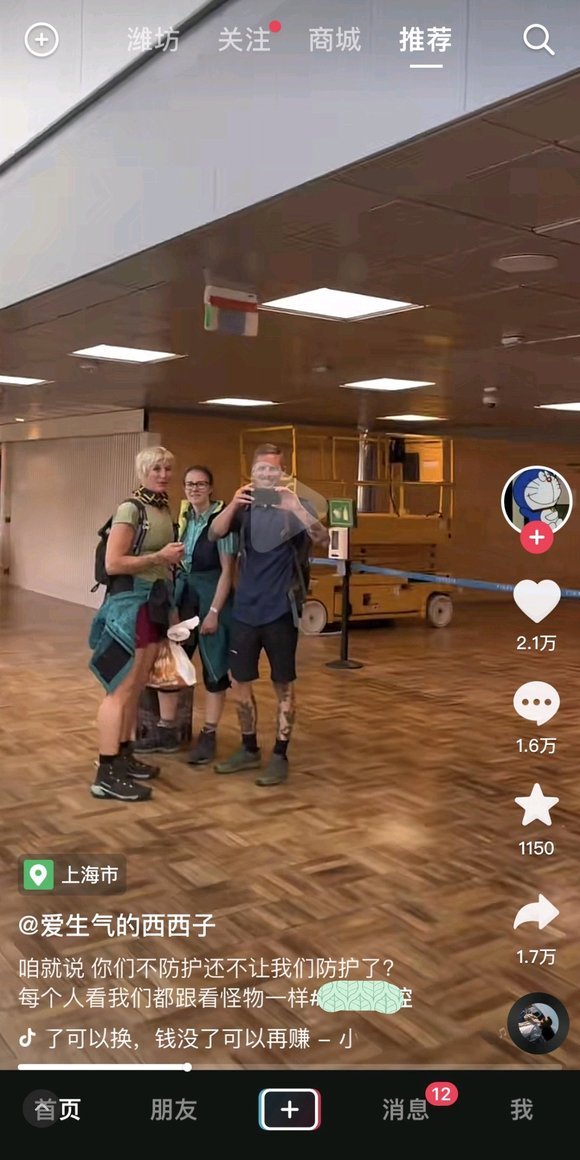Open @爱生气的西西子 profile name
Image resolution: width=580 pixels, height=1160 pixels.
[117, 925]
